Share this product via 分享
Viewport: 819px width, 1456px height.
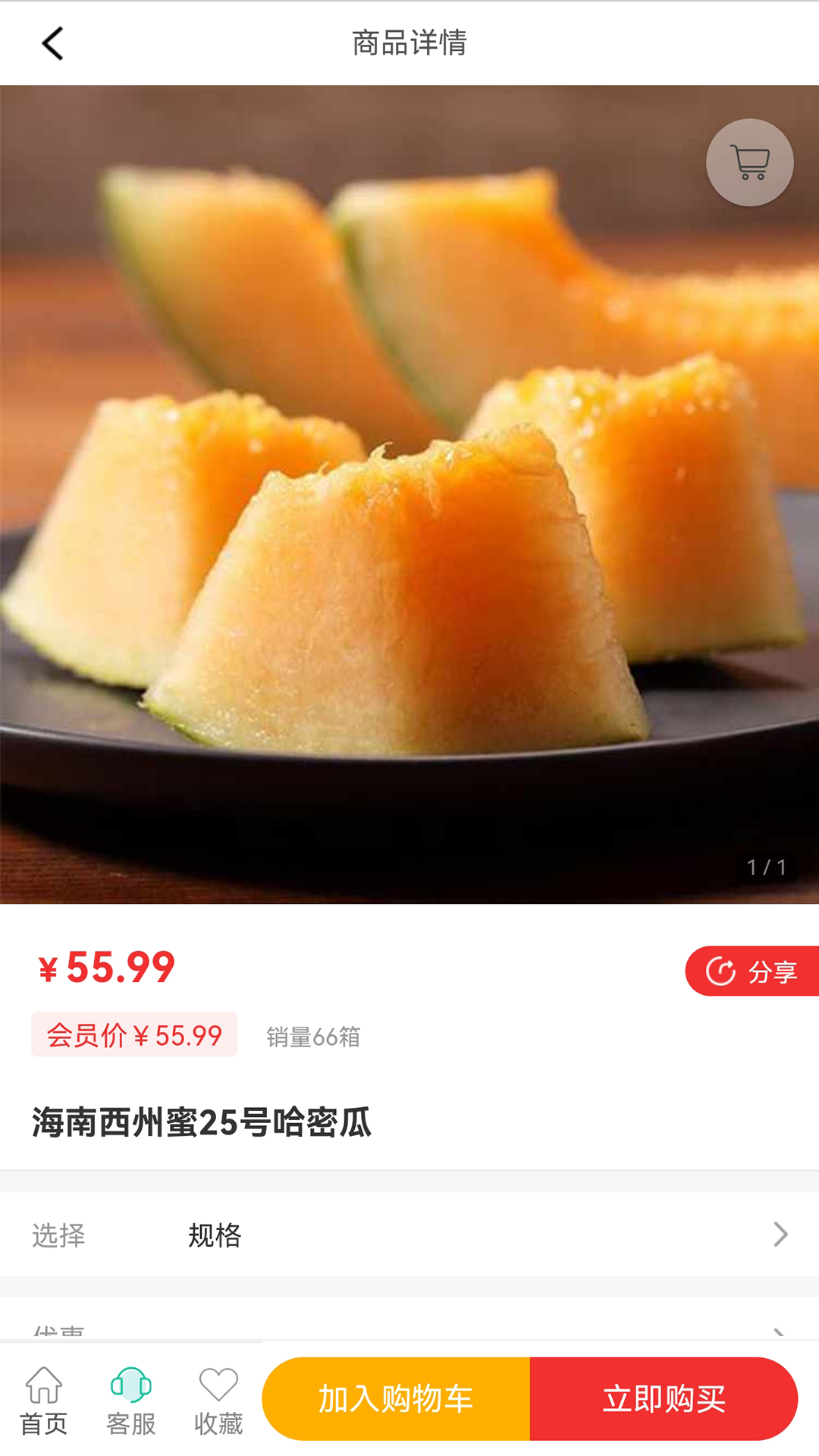(x=752, y=971)
